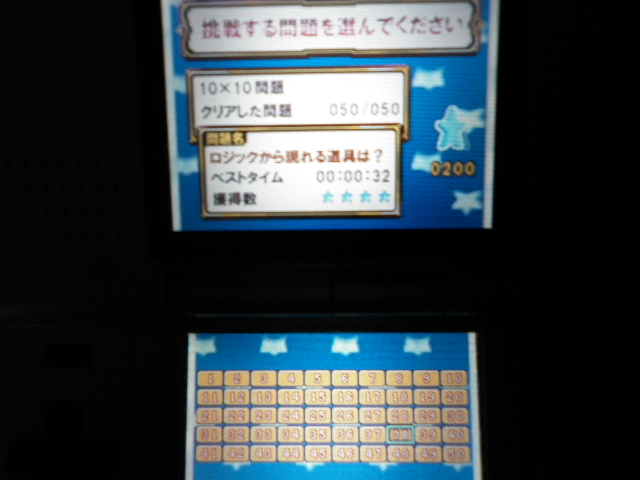This screenshot has height=480, width=640.
Task: Choose puzzle 5 from the grid
Action: click(318, 378)
